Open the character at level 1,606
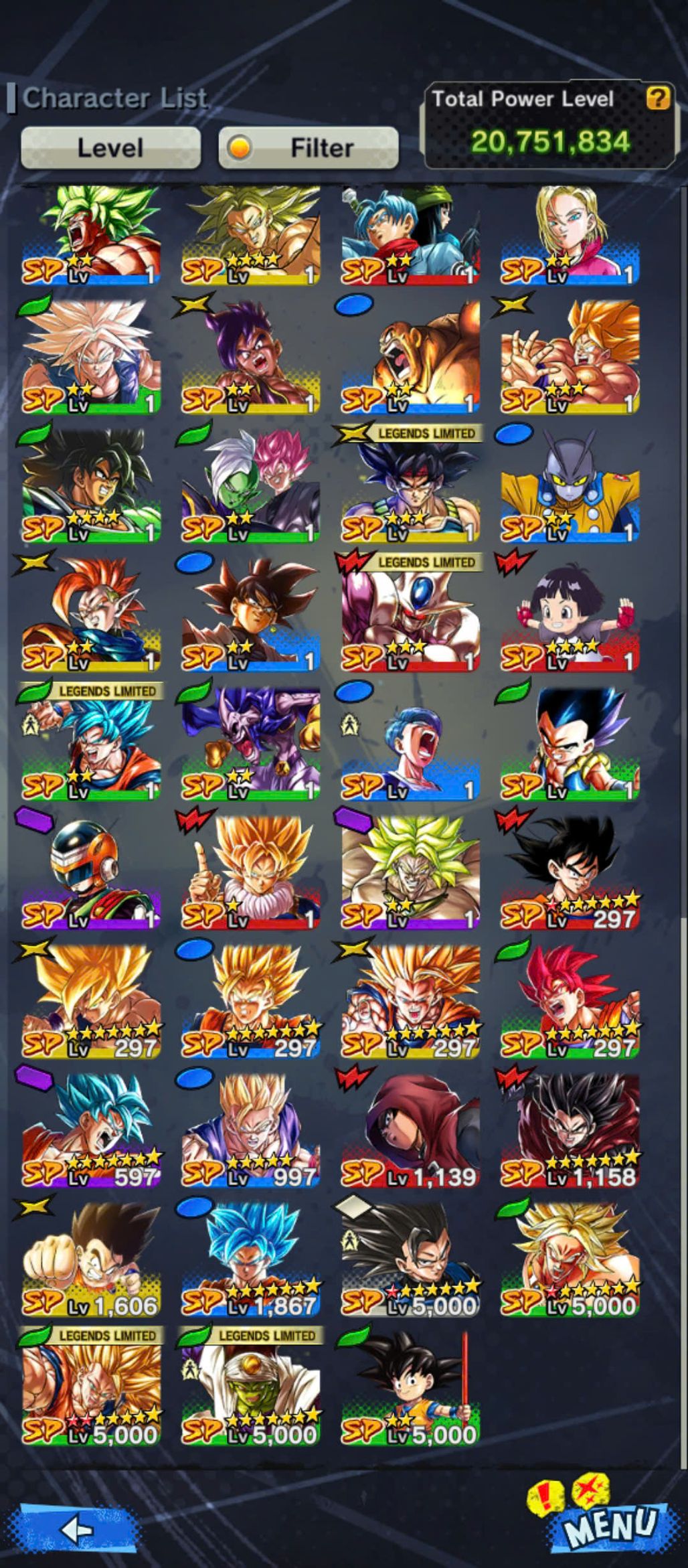The image size is (688, 1568). pos(91,1259)
